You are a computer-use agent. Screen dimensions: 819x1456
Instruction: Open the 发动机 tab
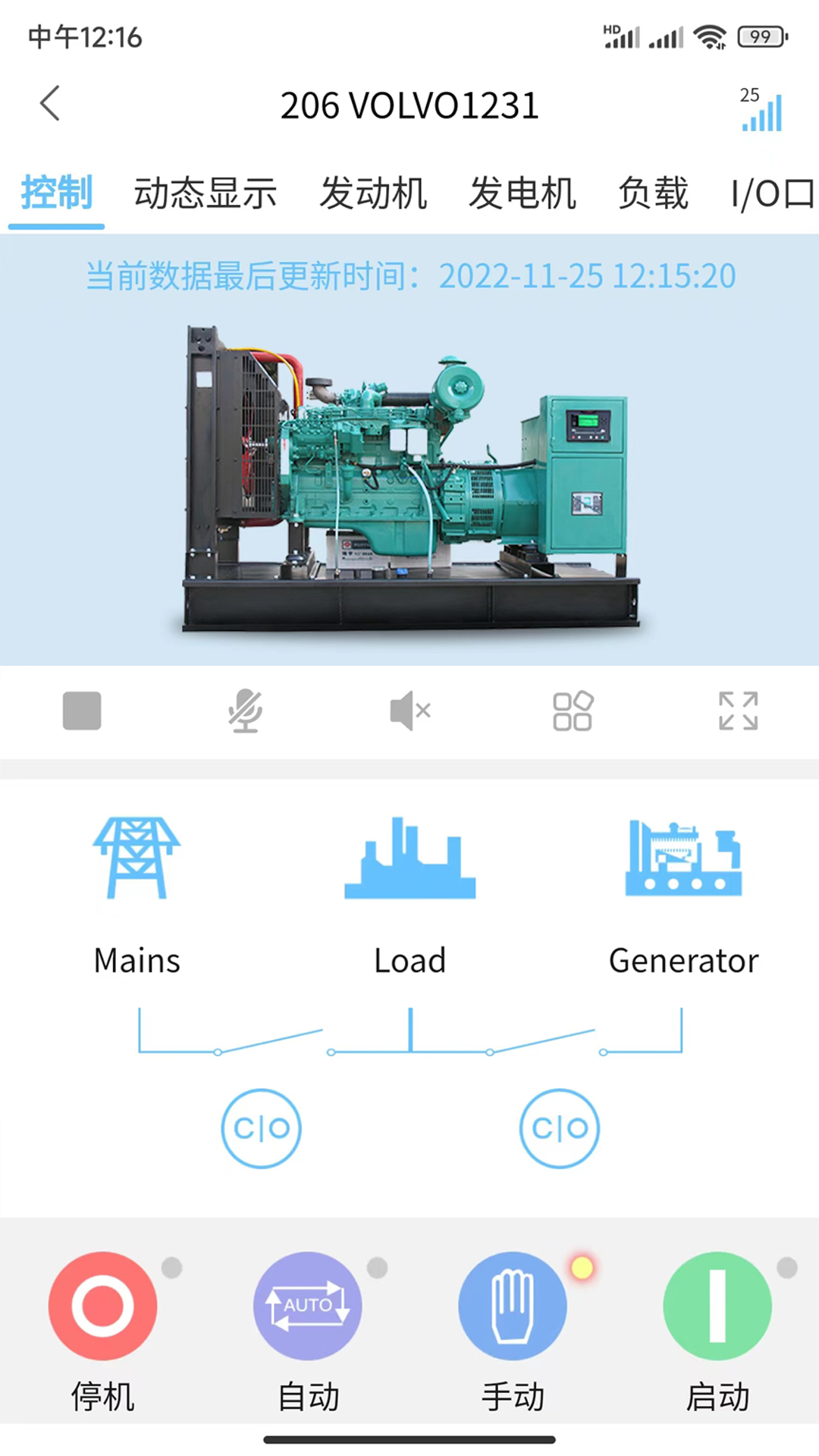pos(373,193)
